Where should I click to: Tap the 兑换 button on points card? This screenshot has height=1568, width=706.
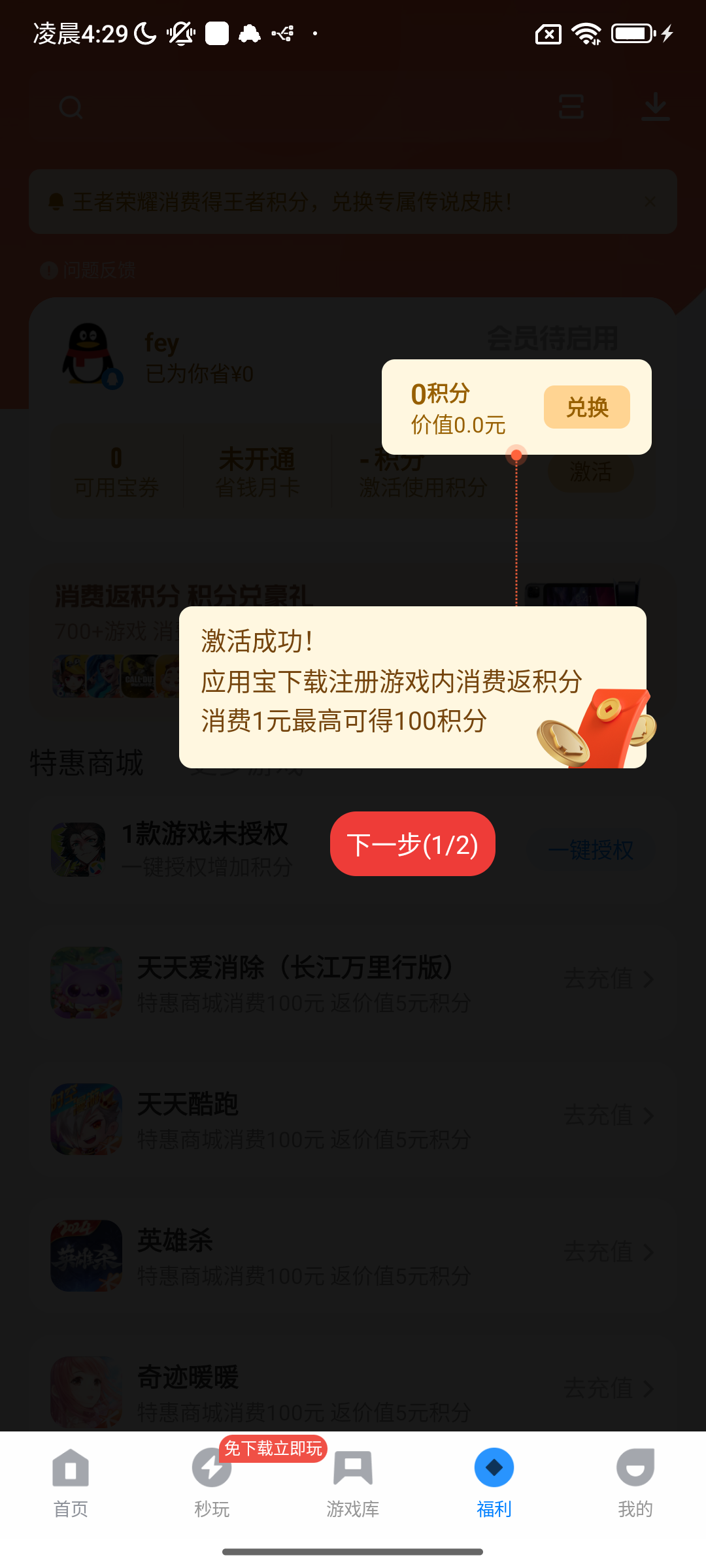(x=586, y=407)
